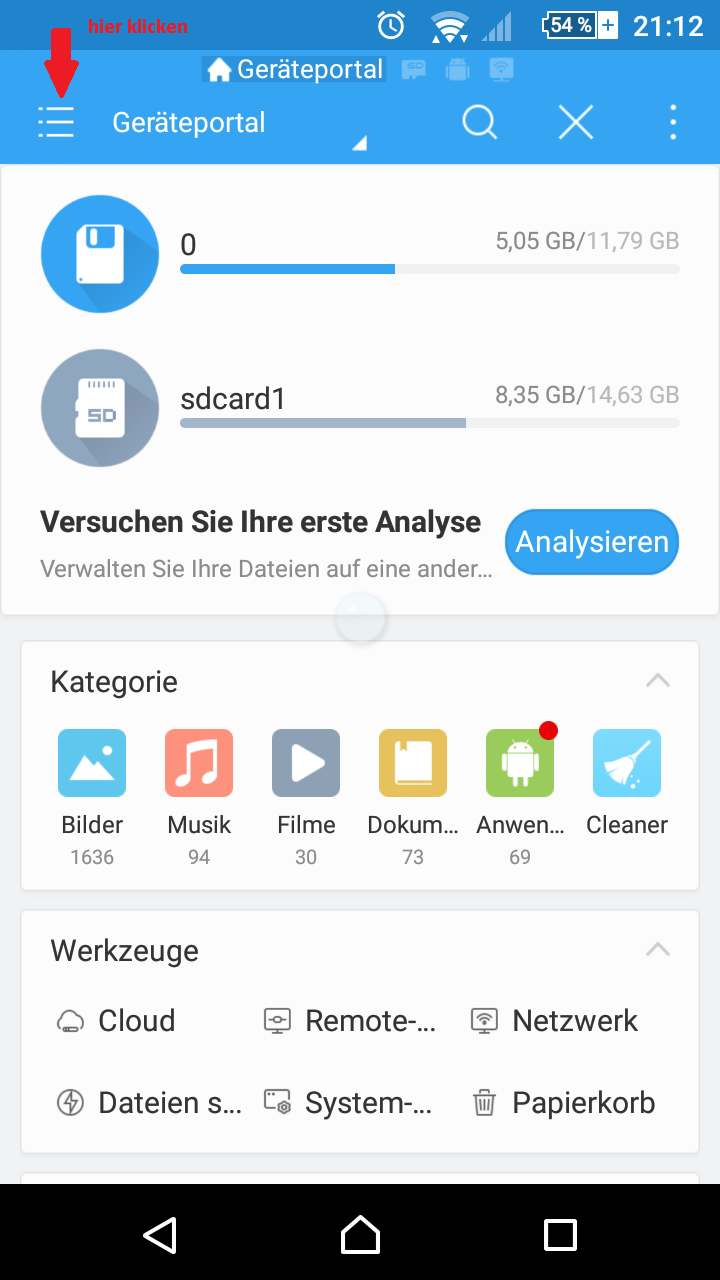This screenshot has width=720, height=1280.
Task: Close the current Geräteportal window
Action: click(x=576, y=123)
